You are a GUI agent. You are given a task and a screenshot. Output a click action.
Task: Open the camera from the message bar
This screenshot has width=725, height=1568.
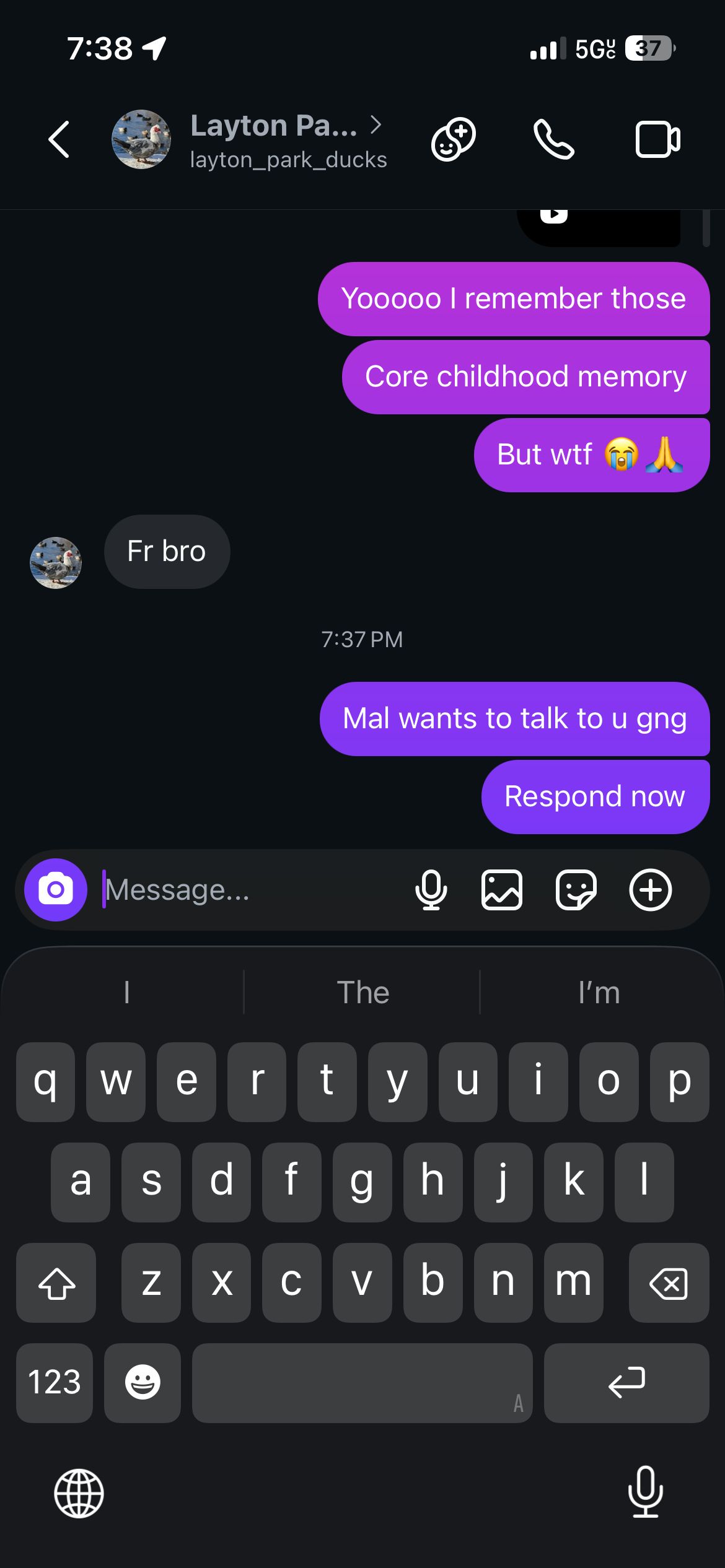click(x=56, y=890)
